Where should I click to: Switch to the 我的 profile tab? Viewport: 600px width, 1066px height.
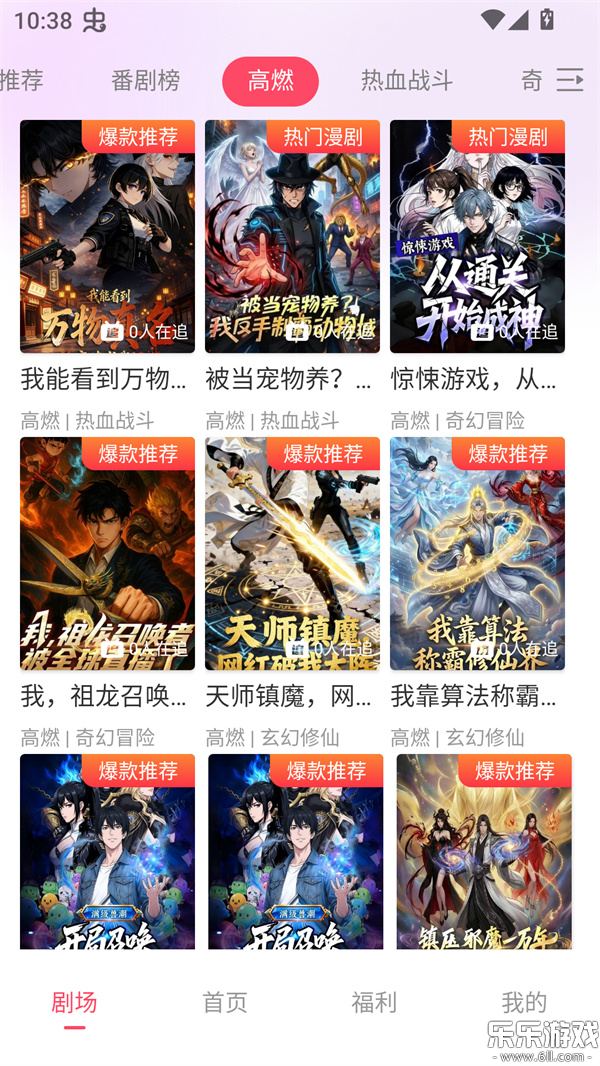coord(524,1002)
